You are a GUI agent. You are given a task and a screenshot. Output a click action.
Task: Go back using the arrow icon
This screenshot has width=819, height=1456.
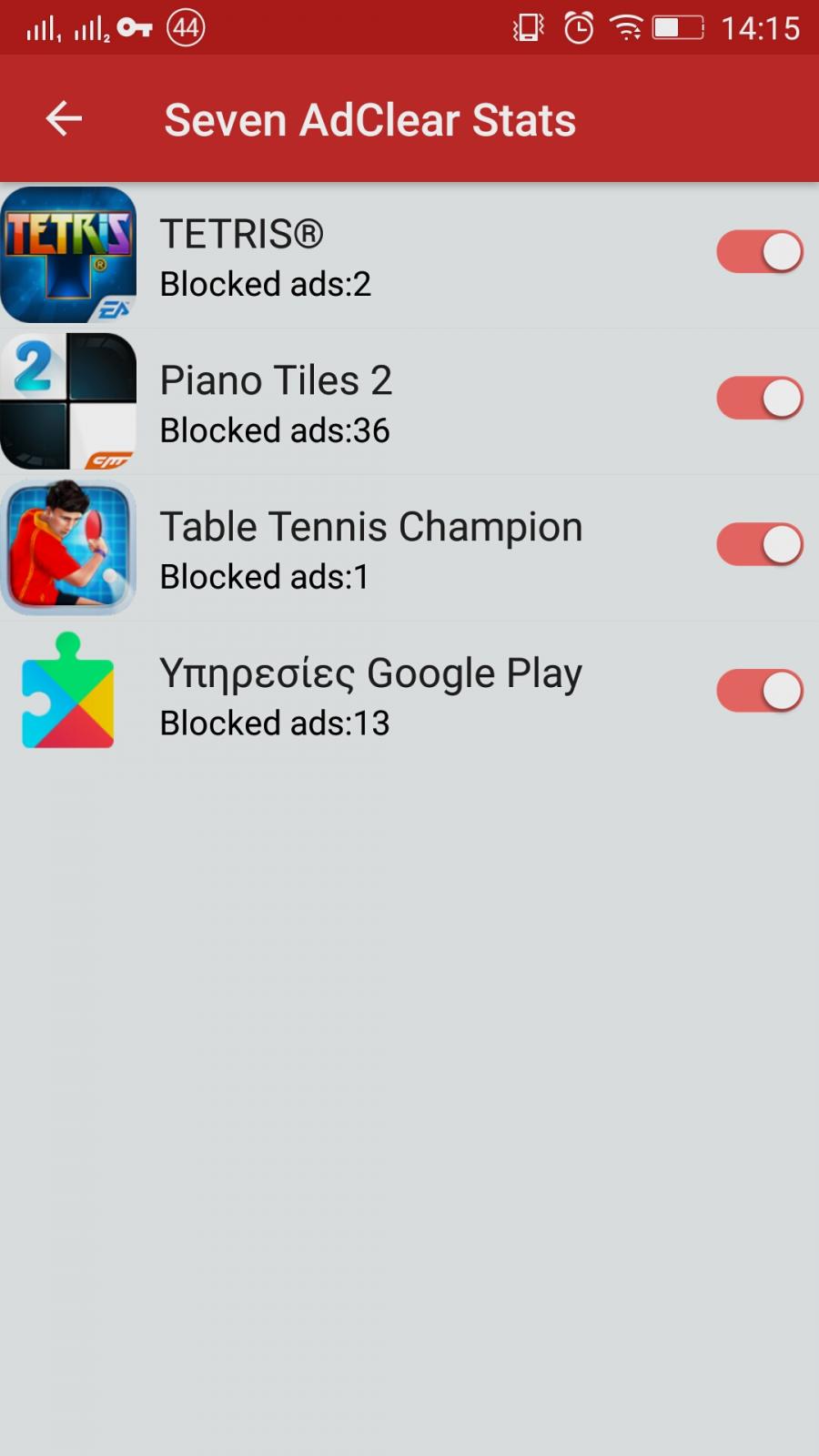point(64,119)
